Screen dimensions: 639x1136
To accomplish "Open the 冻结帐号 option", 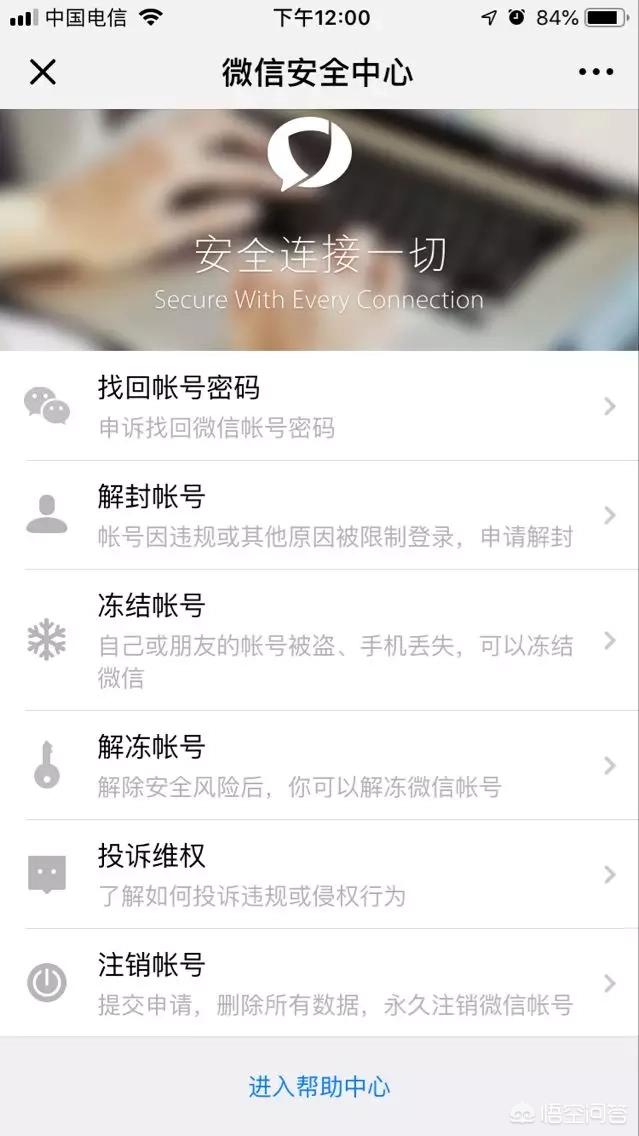I will [x=319, y=640].
